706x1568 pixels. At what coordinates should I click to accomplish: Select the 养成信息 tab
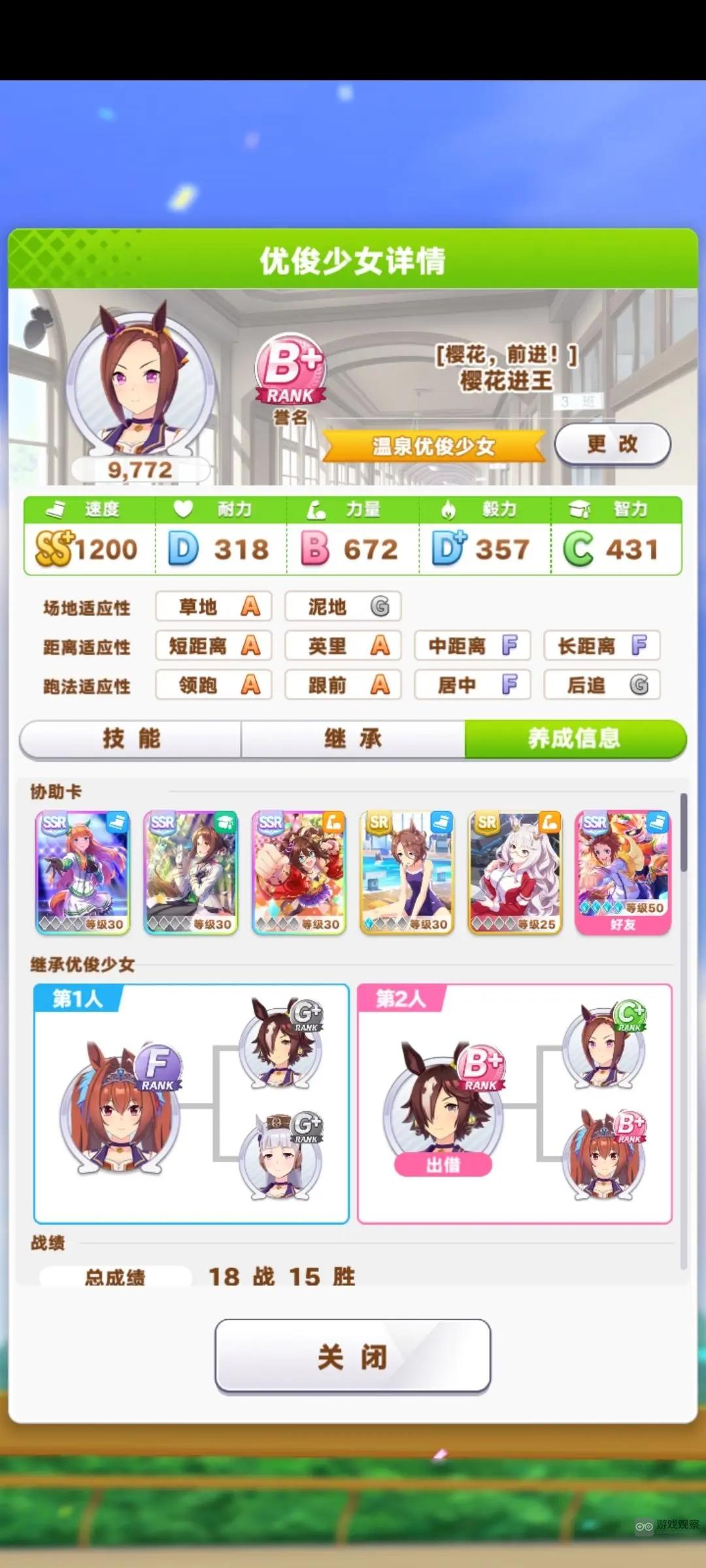tap(575, 739)
